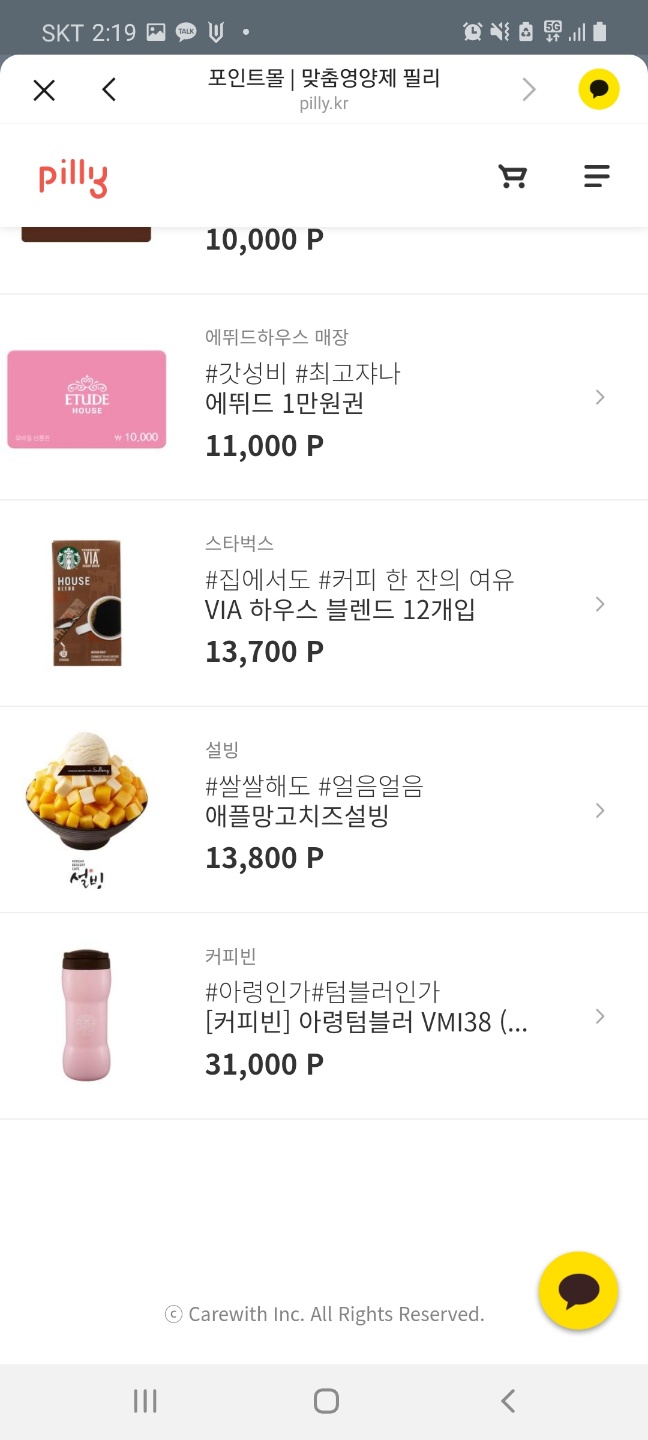Image resolution: width=648 pixels, height=1440 pixels.
Task: Open the hamburger menu
Action: 597,177
